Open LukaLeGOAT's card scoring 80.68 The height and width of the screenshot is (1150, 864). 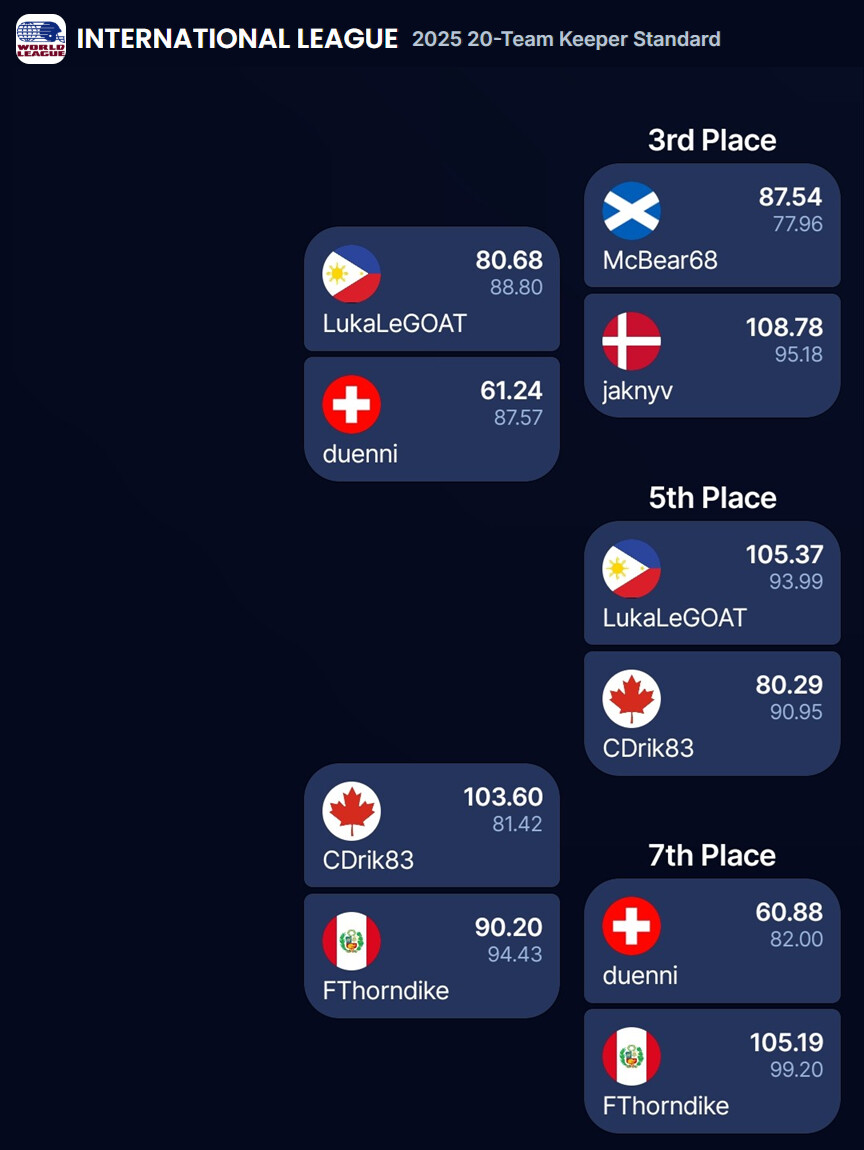(432, 289)
